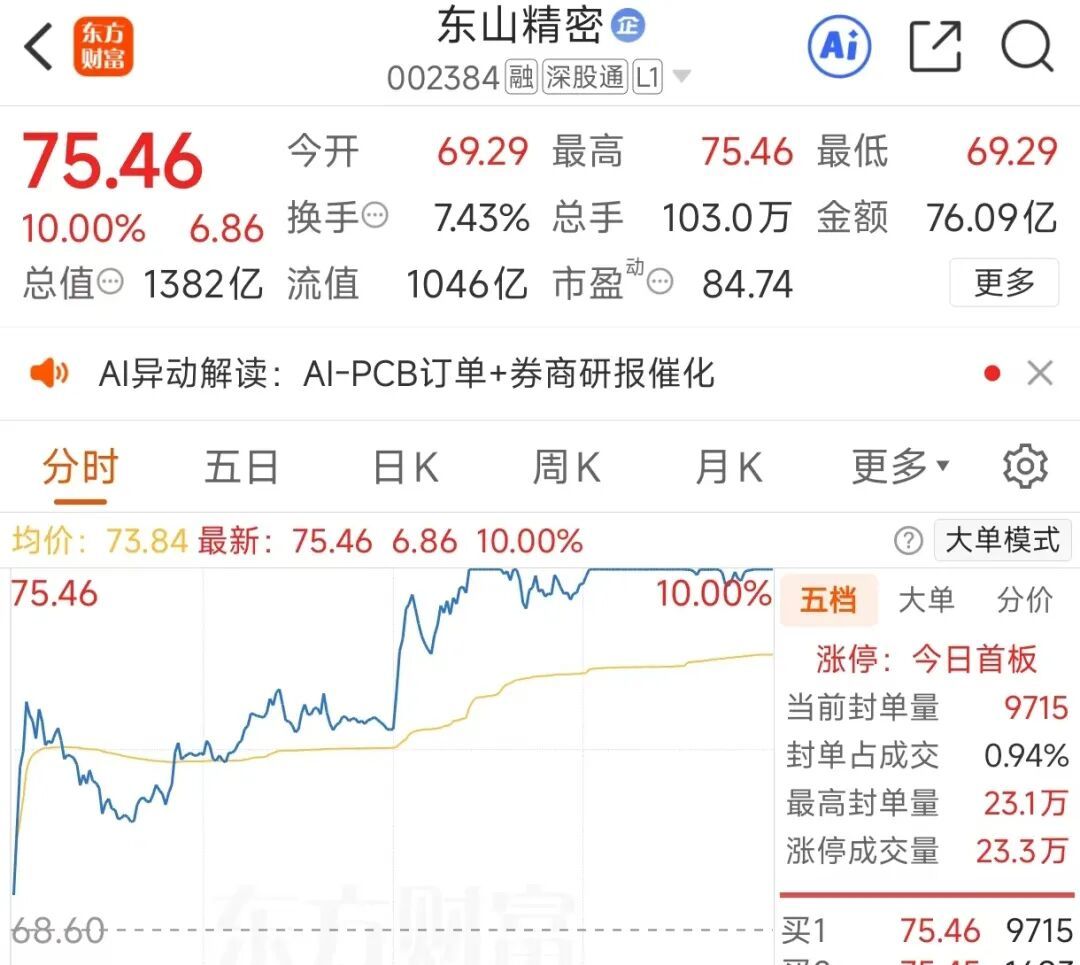
Task: Select the 五档 order book tab
Action: [x=828, y=600]
